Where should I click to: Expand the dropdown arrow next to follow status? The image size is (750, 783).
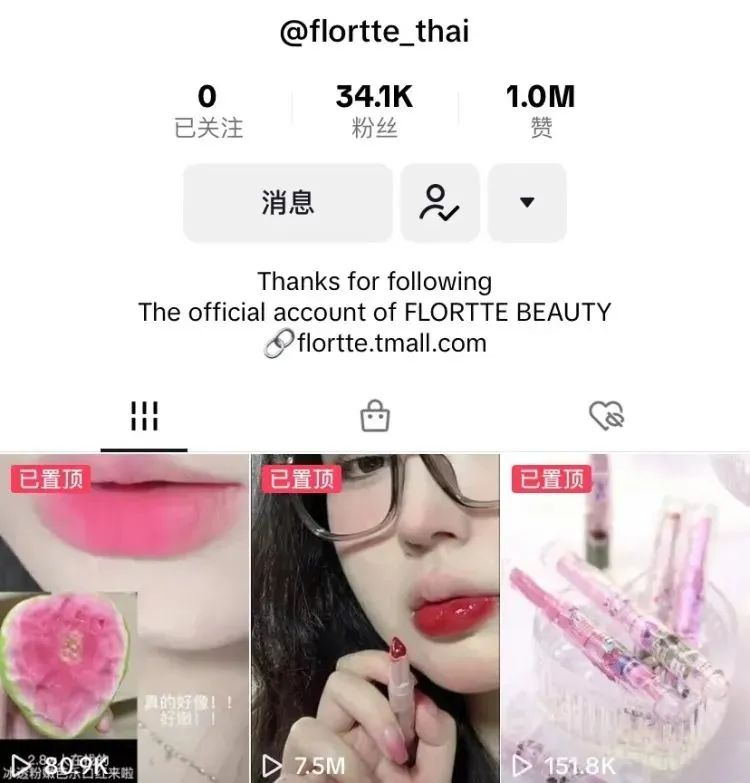tap(527, 203)
